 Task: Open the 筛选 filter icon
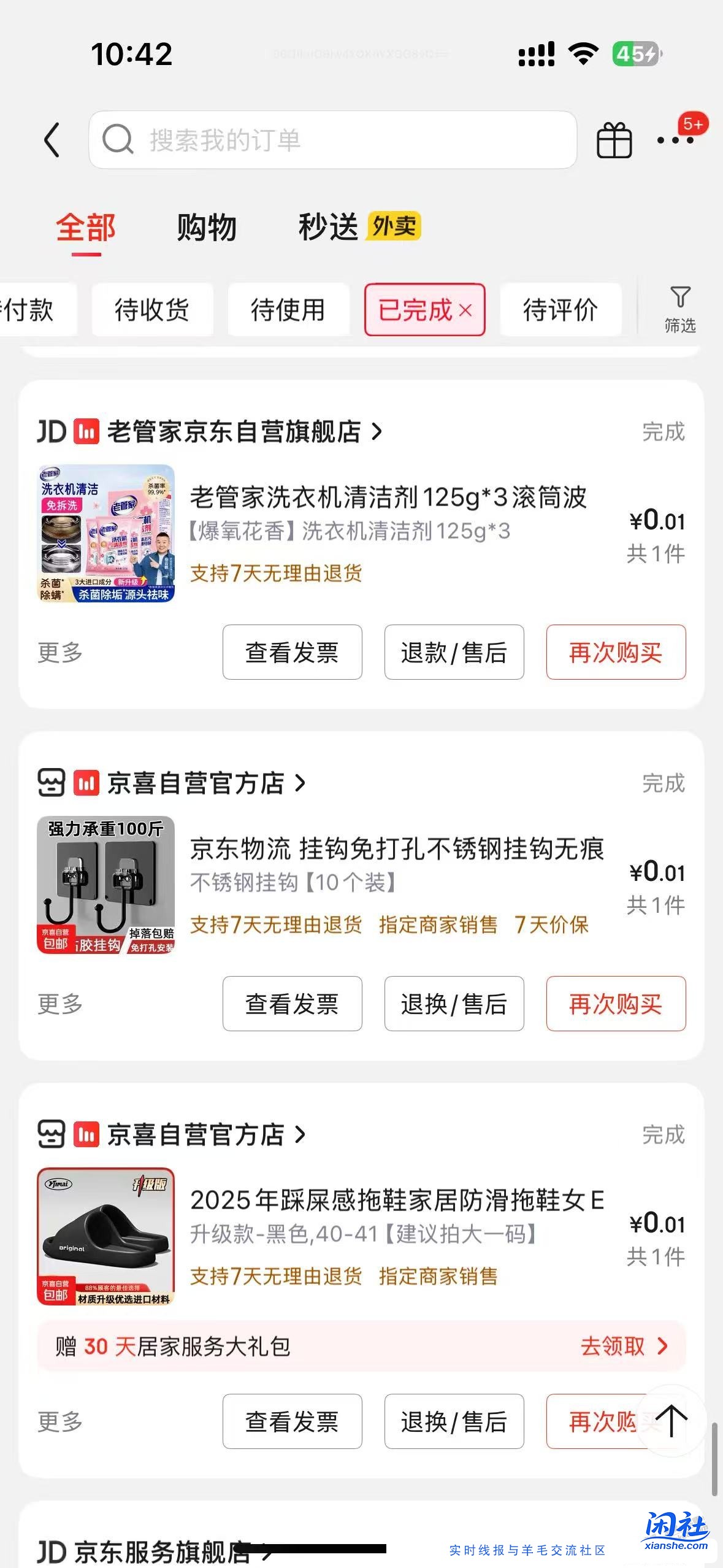(x=678, y=309)
